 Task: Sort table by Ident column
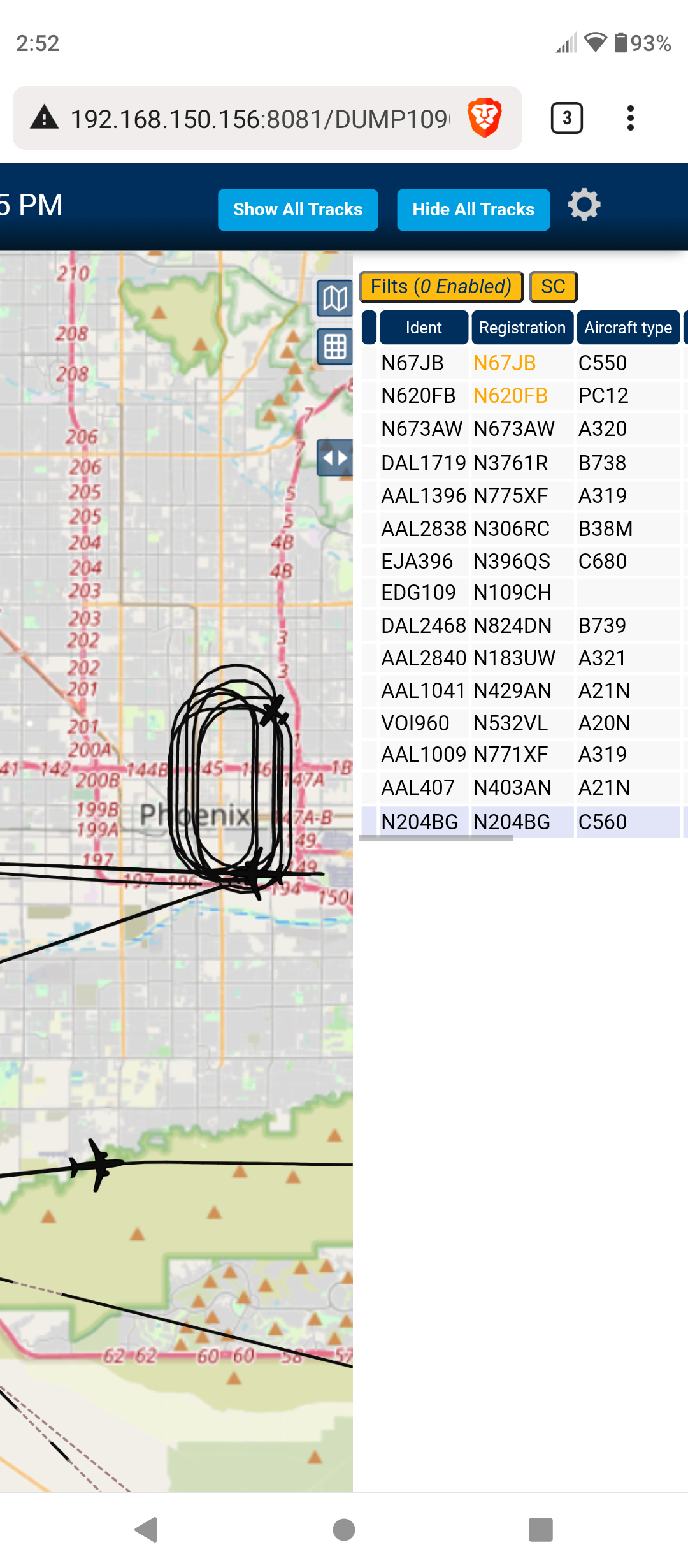click(x=424, y=328)
